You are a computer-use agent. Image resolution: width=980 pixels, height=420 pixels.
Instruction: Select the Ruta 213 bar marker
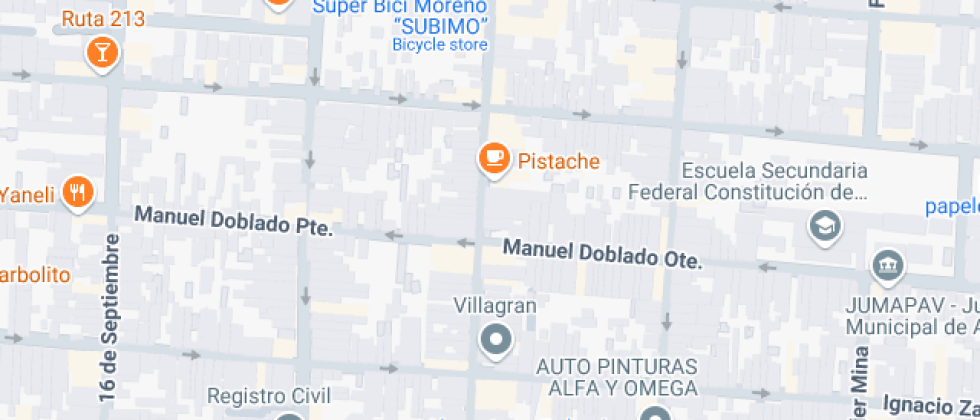102,50
